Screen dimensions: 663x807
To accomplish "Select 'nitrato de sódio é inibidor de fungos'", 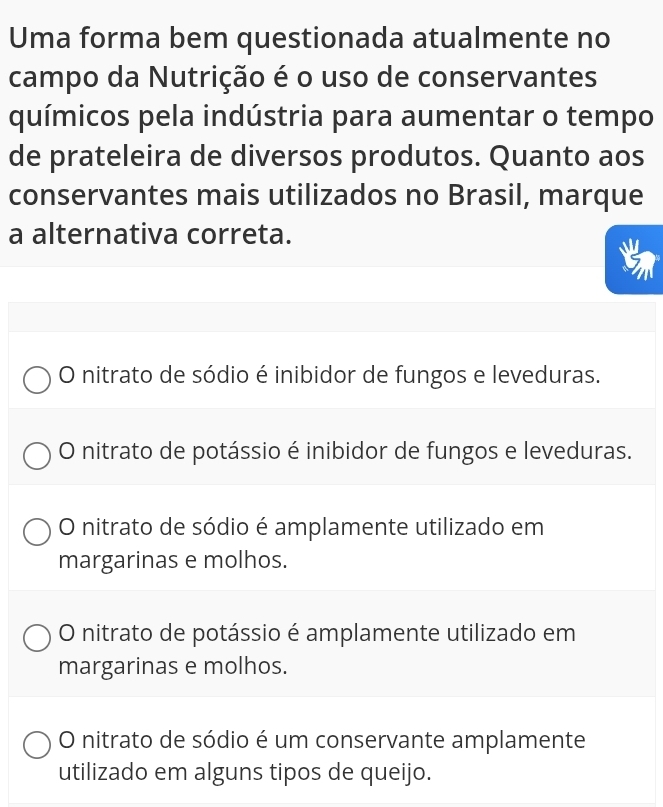I will click(38, 380).
